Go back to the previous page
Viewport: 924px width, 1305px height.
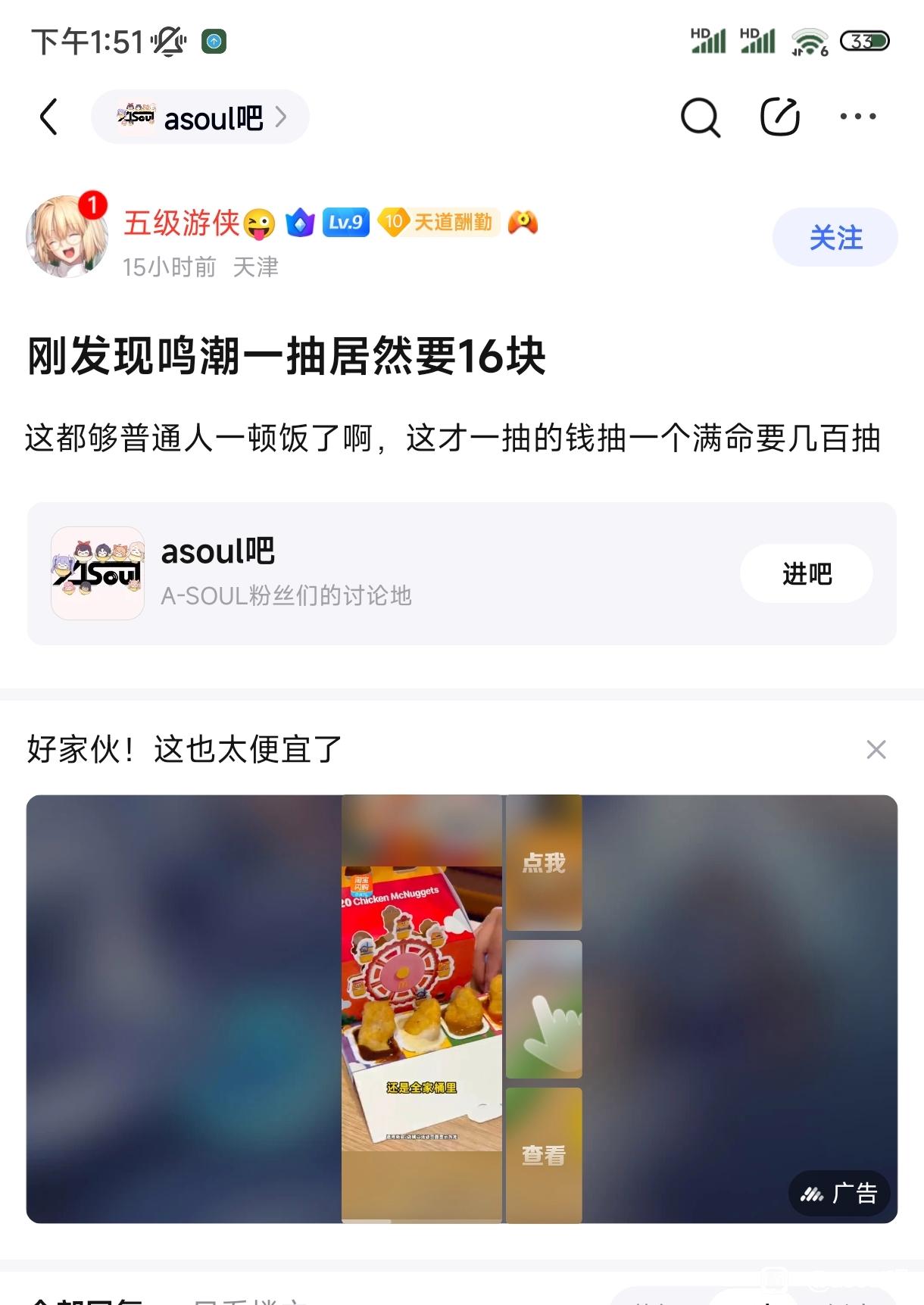(x=49, y=117)
